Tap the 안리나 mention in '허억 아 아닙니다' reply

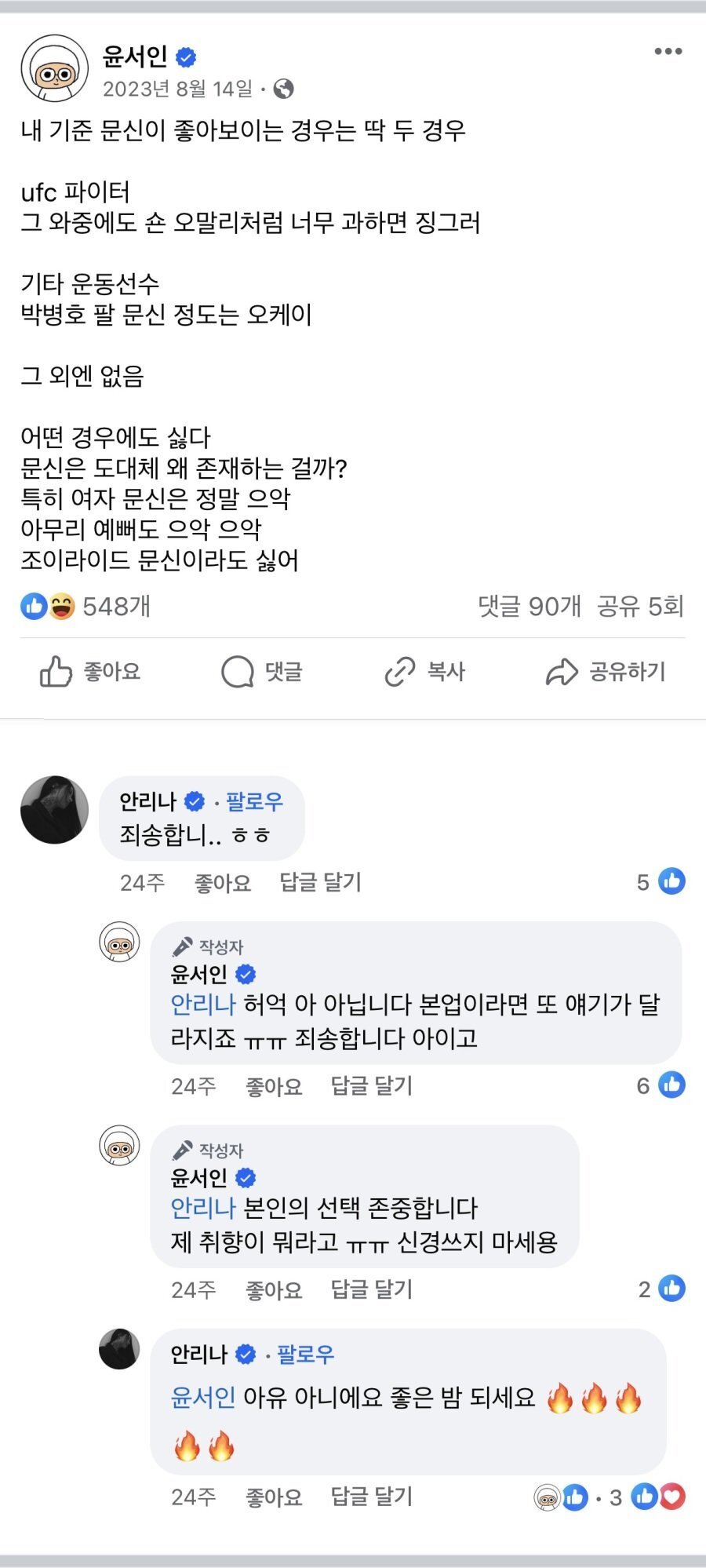(203, 1005)
